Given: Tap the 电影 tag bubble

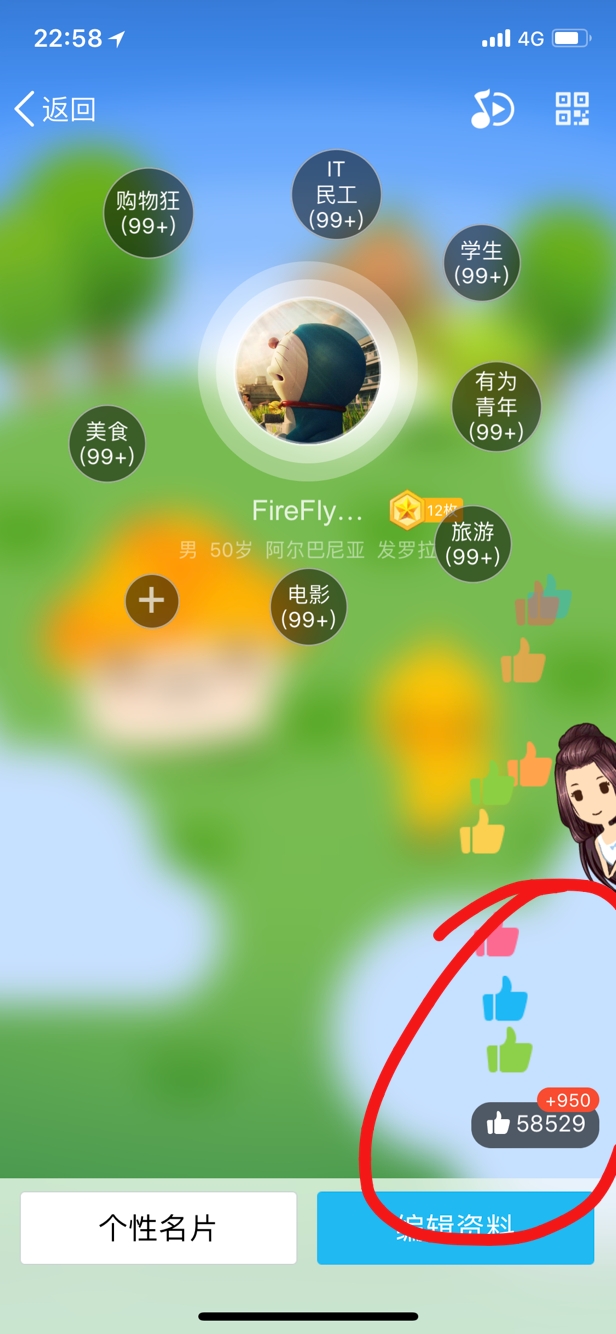Looking at the screenshot, I should (309, 607).
